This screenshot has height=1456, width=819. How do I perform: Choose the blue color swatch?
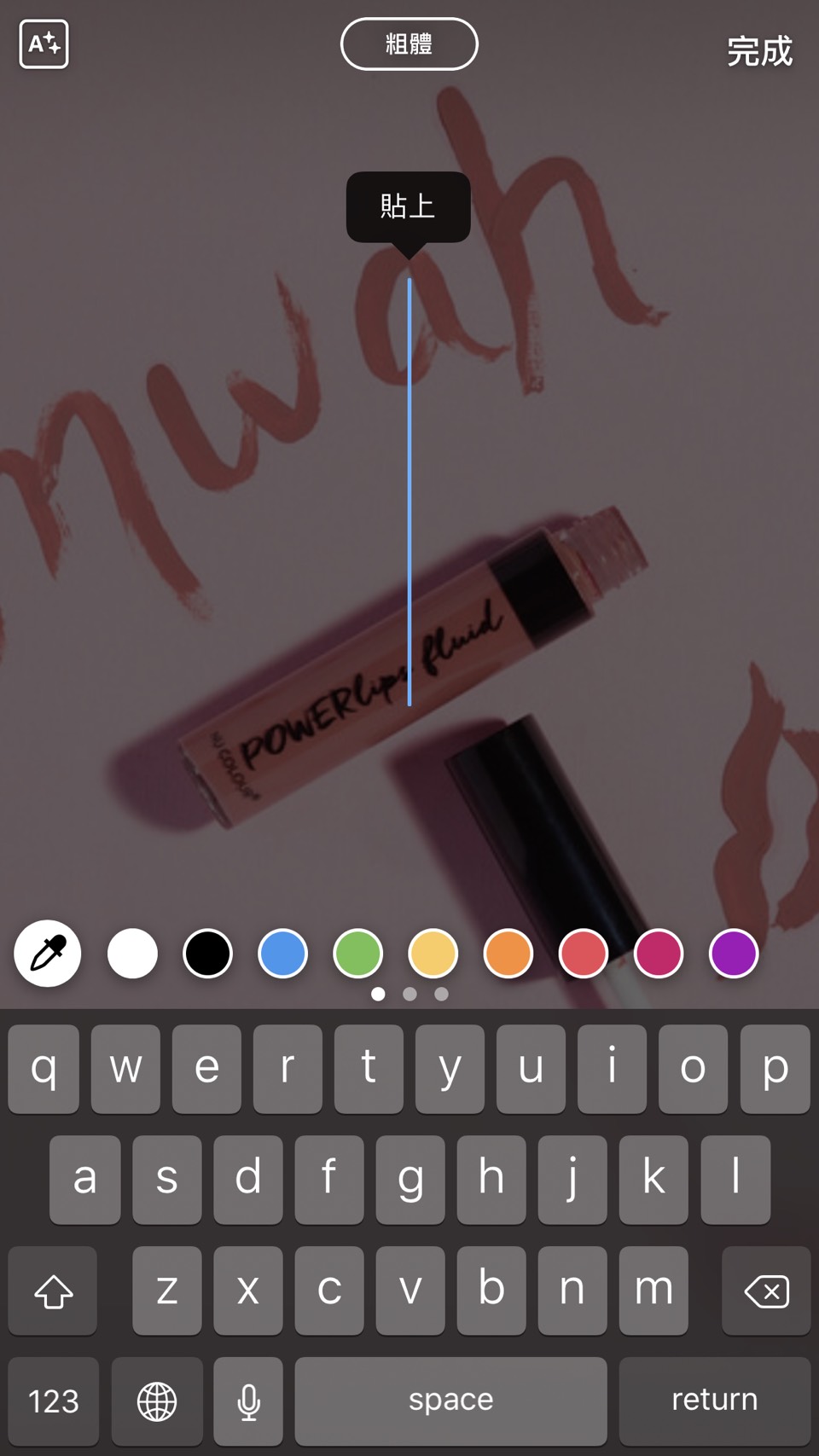coord(282,954)
